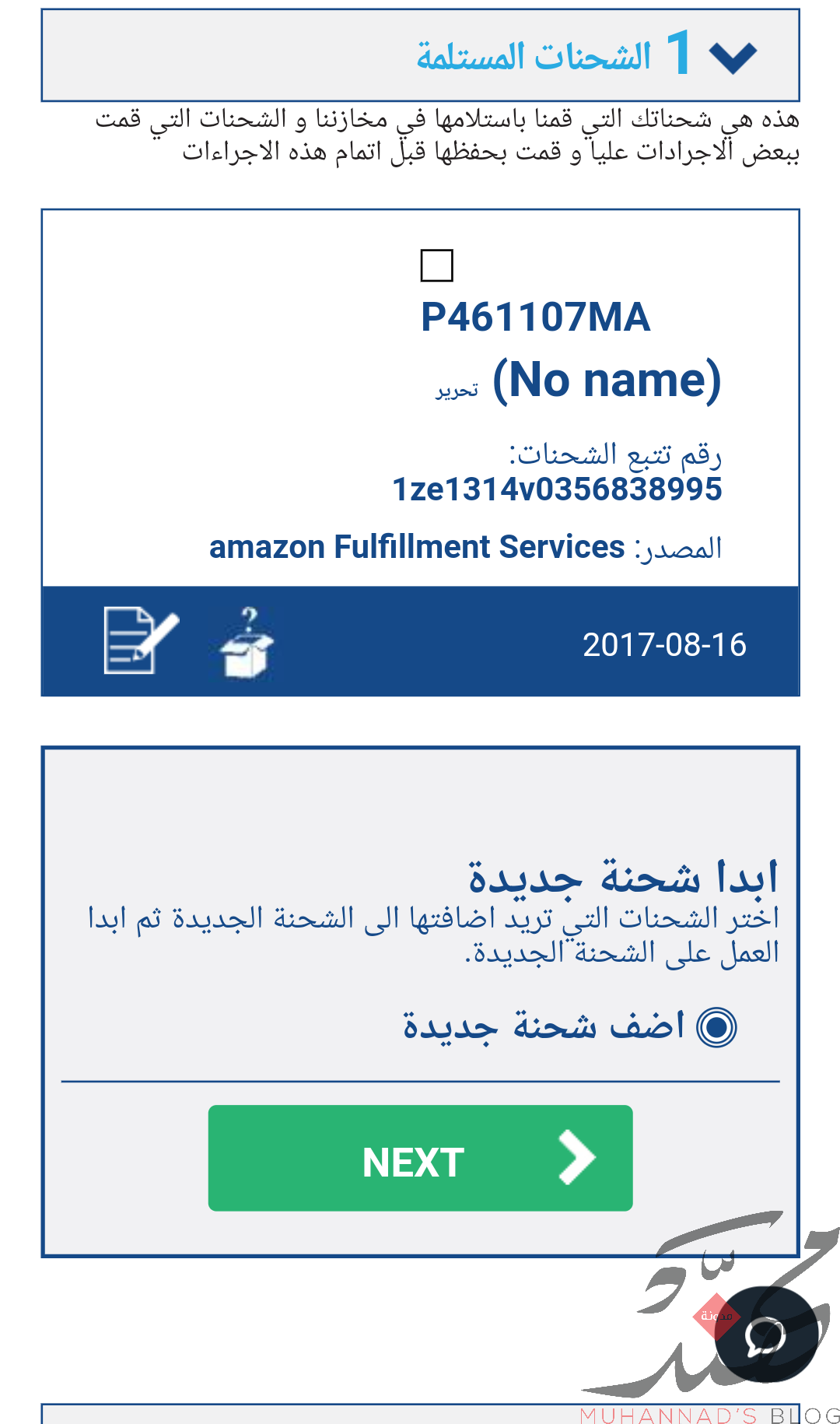Screen dimensions: 840x1424
Task: Tap the box with question mark icon
Action: pyautogui.click(x=247, y=644)
